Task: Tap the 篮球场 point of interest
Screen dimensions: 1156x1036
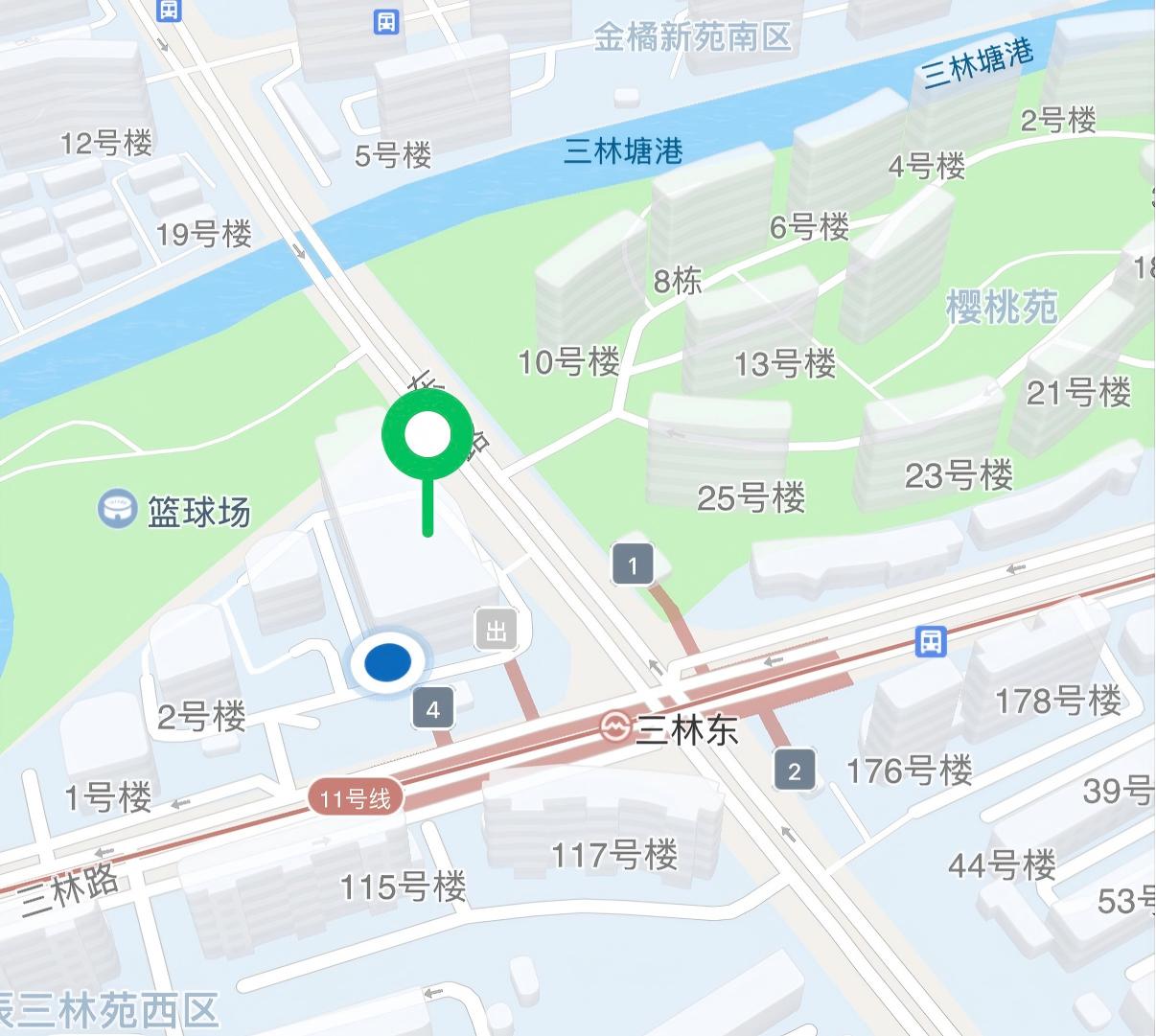Action: coord(117,509)
